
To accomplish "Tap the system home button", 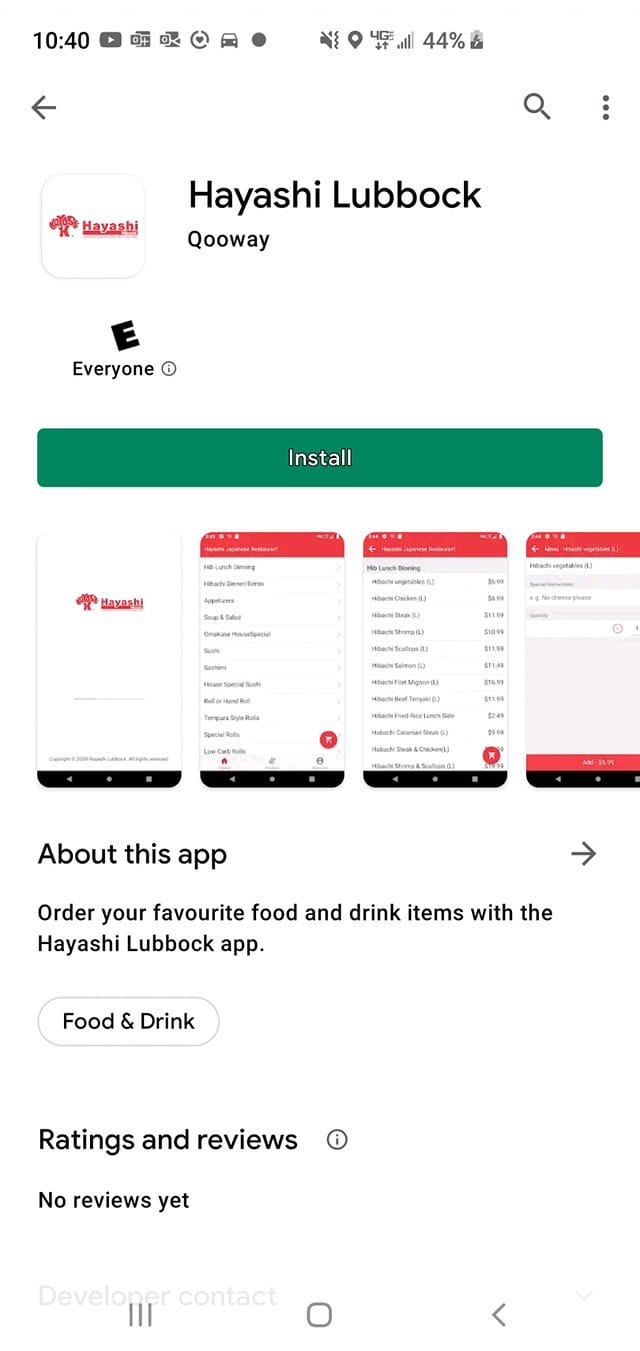I will [x=319, y=1315].
